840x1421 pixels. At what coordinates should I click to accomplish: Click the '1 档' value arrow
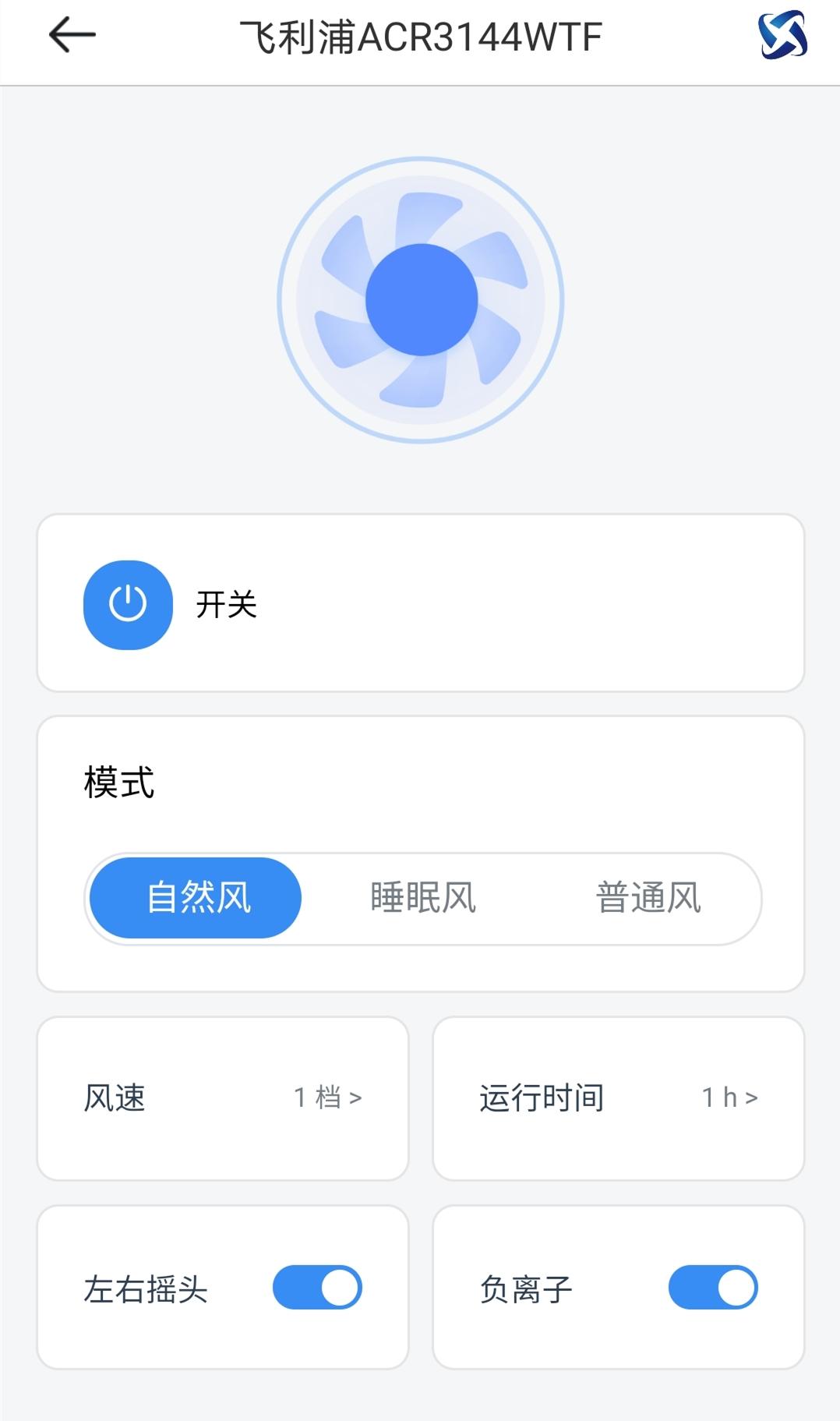point(327,1097)
